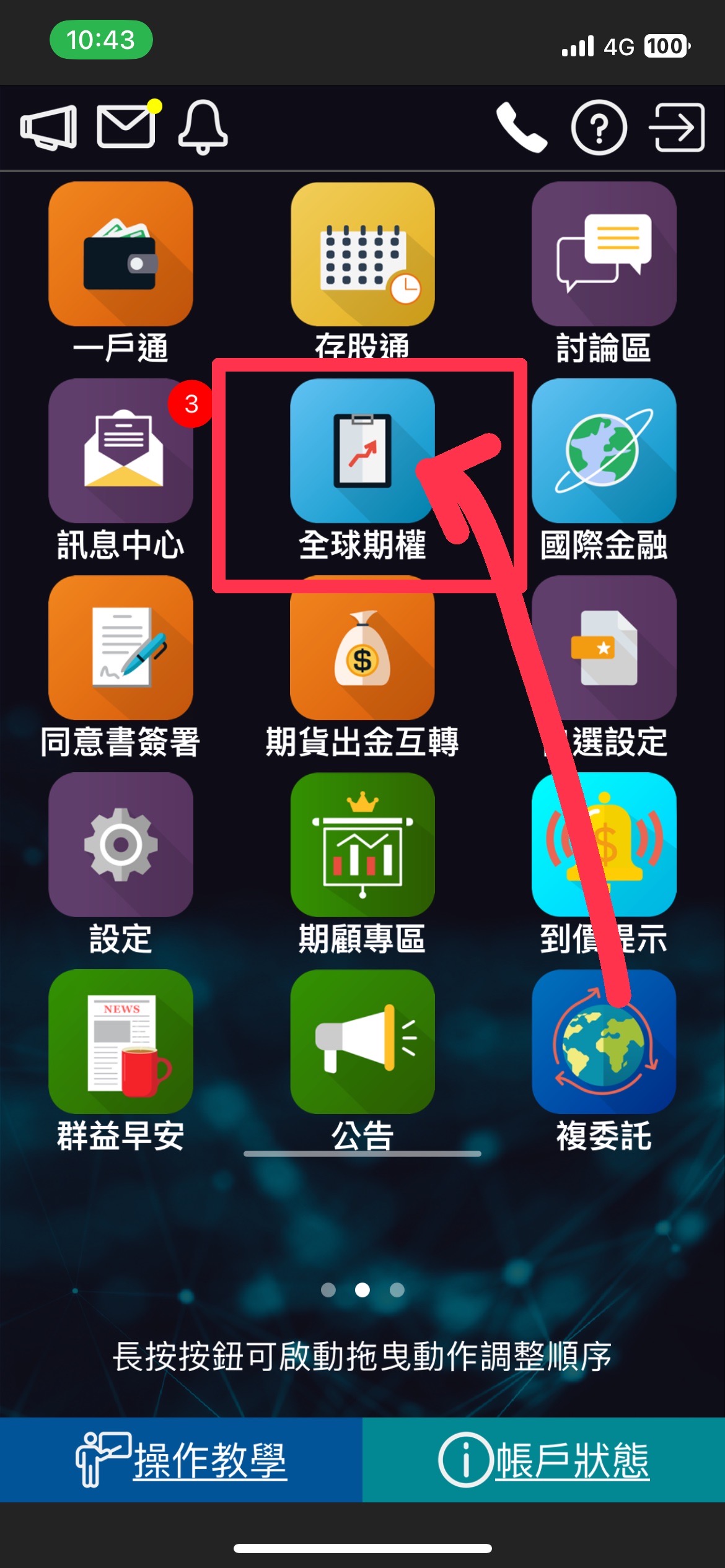This screenshot has height=1568, width=725.
Task: Launch 全球期權 tile
Action: click(x=362, y=451)
